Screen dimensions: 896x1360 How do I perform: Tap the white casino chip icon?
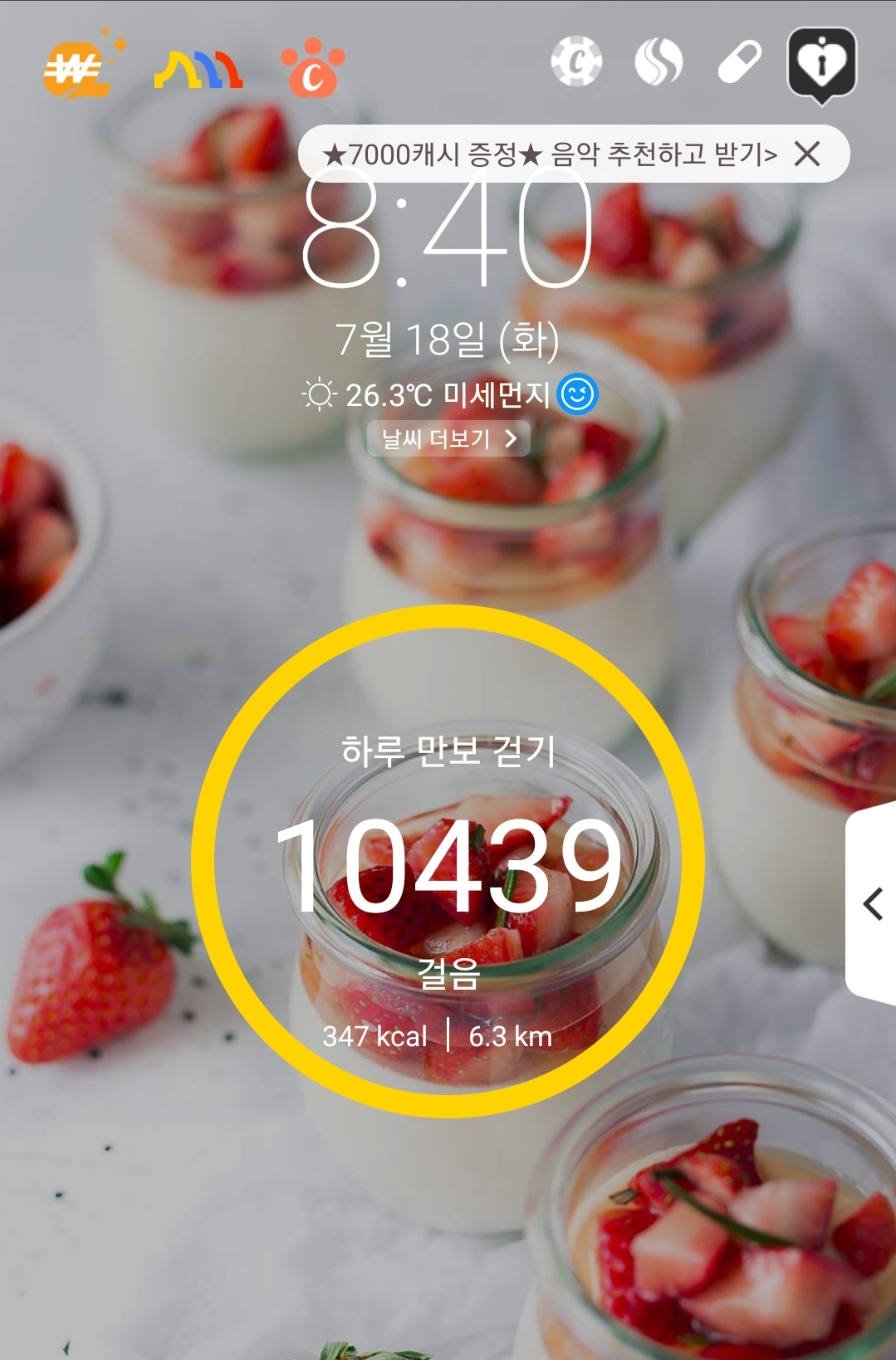576,61
